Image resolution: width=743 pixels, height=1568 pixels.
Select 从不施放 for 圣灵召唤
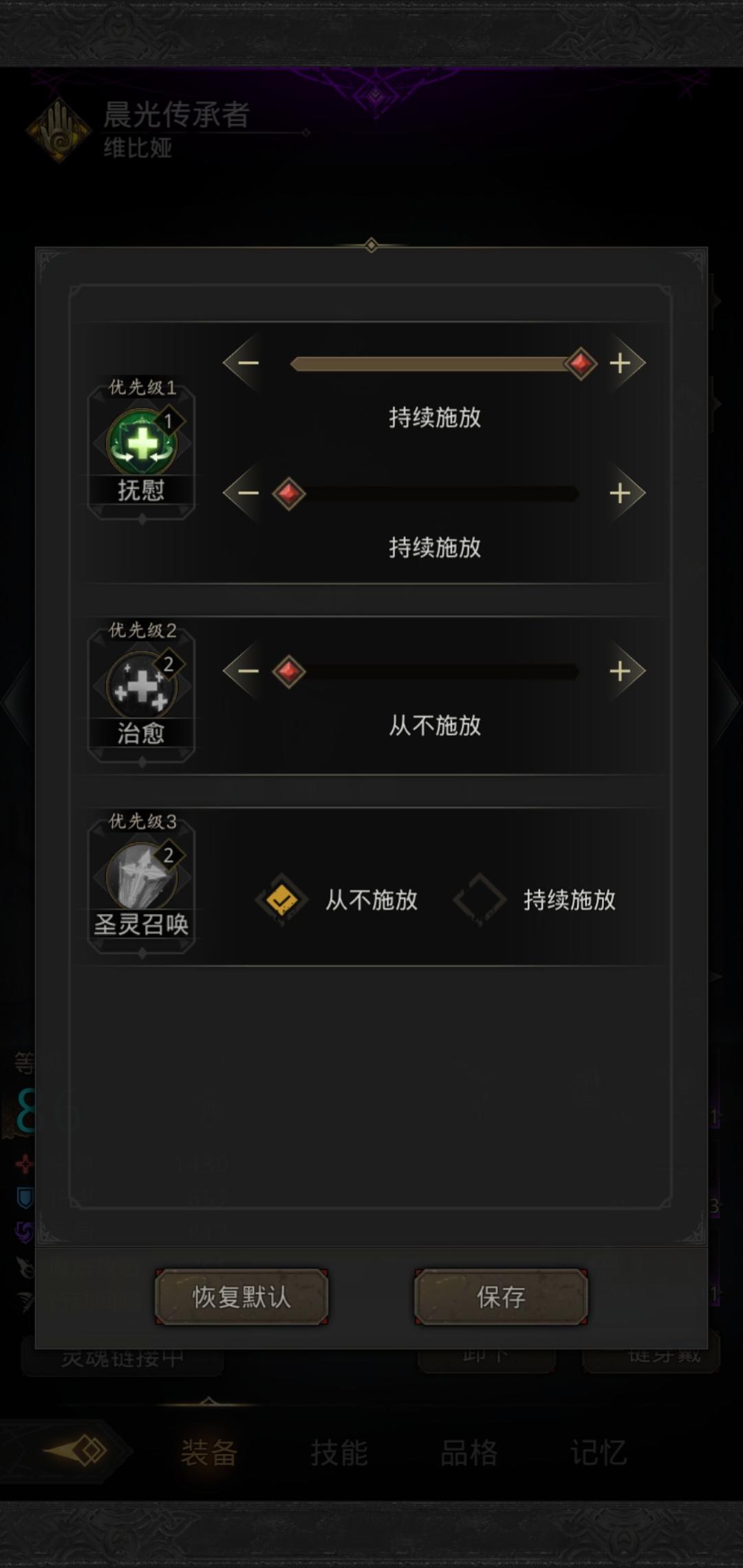coord(282,900)
